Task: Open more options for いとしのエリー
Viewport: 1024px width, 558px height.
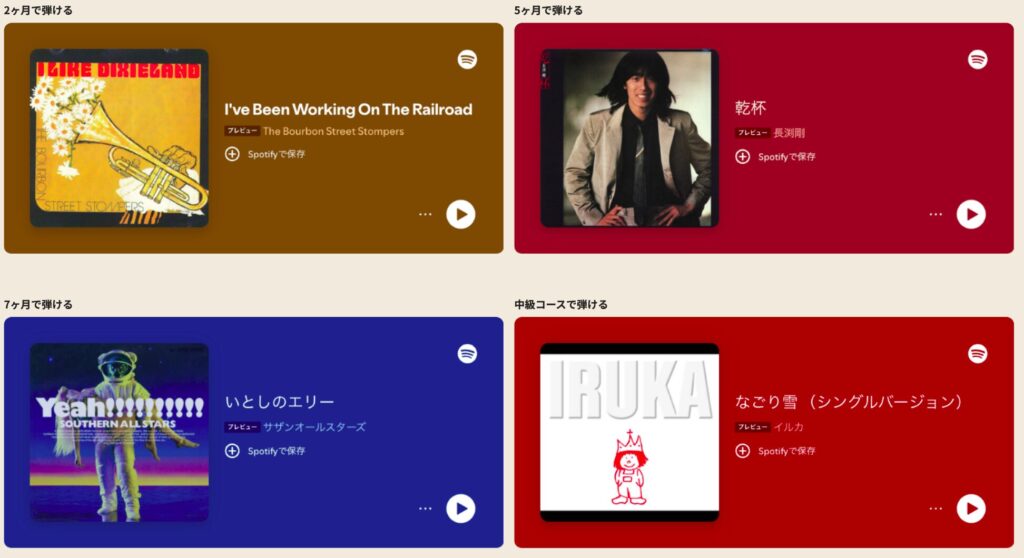Action: [x=425, y=508]
